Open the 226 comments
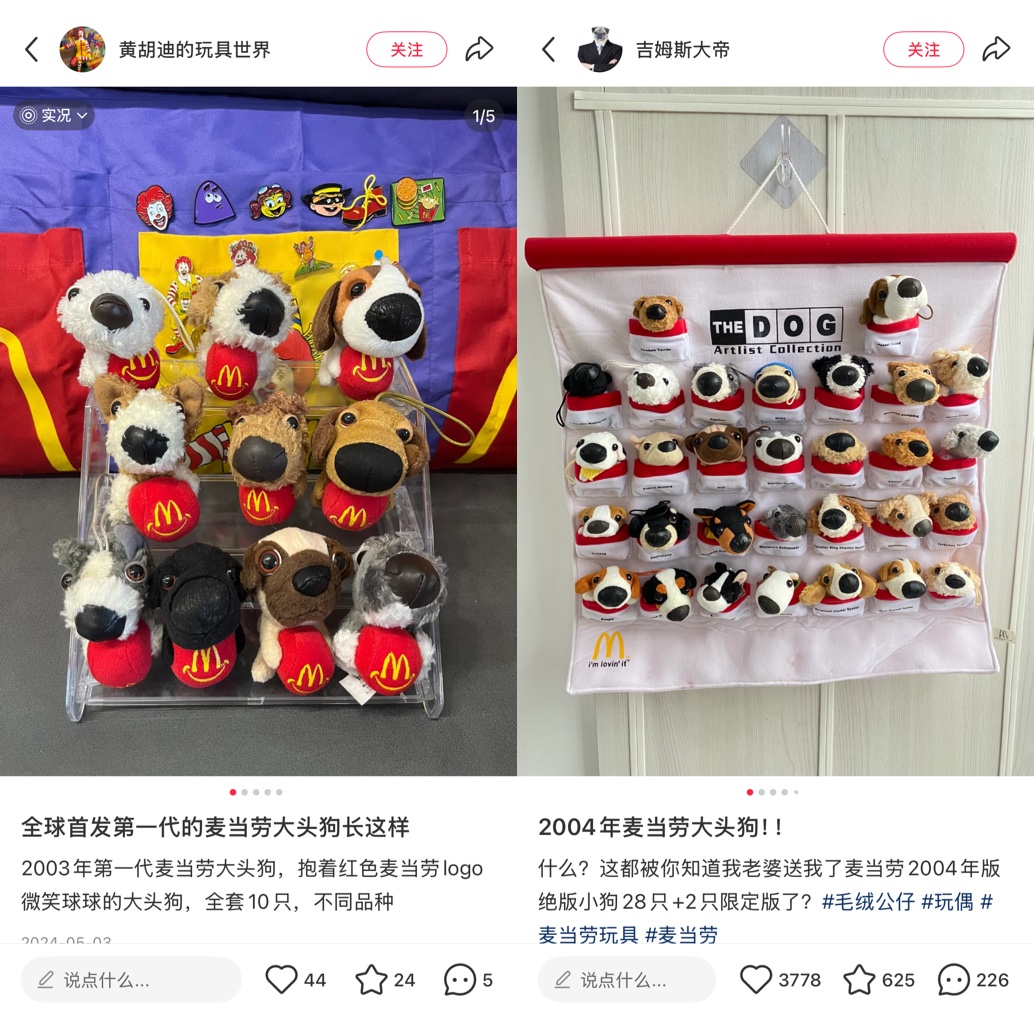 coord(954,980)
